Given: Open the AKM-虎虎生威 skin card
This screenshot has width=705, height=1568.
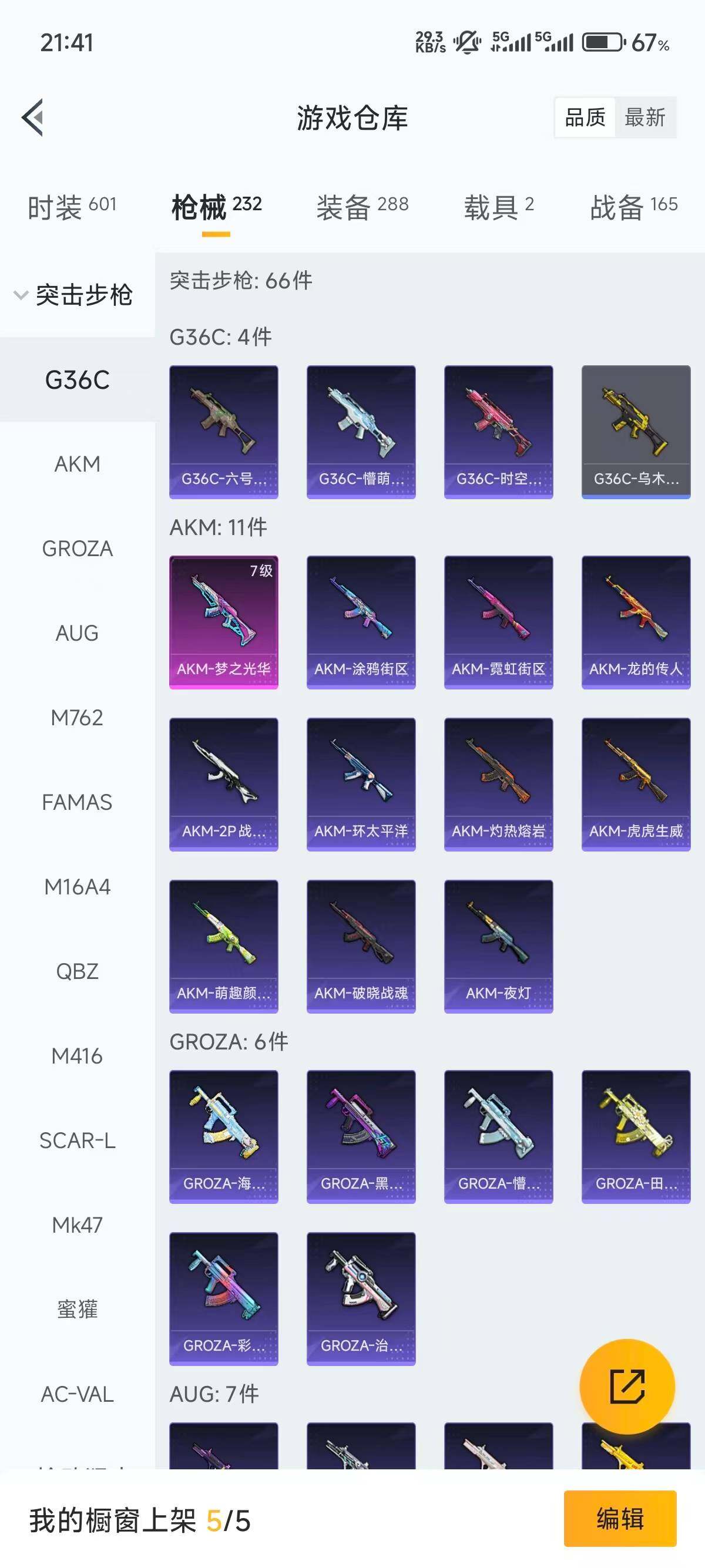Looking at the screenshot, I should [x=636, y=784].
